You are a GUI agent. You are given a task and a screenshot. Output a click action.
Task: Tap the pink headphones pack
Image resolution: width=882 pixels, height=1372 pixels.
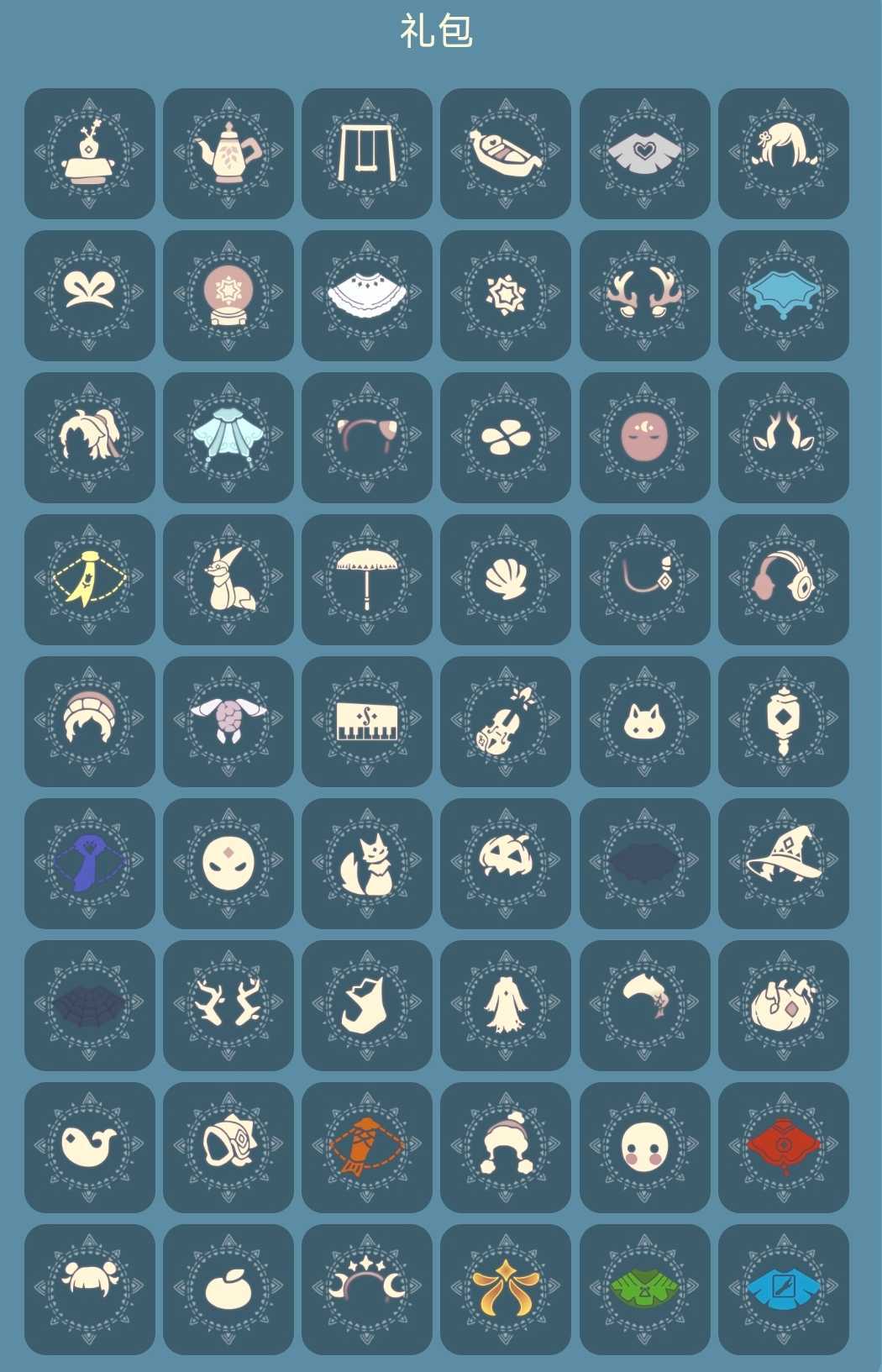(784, 580)
